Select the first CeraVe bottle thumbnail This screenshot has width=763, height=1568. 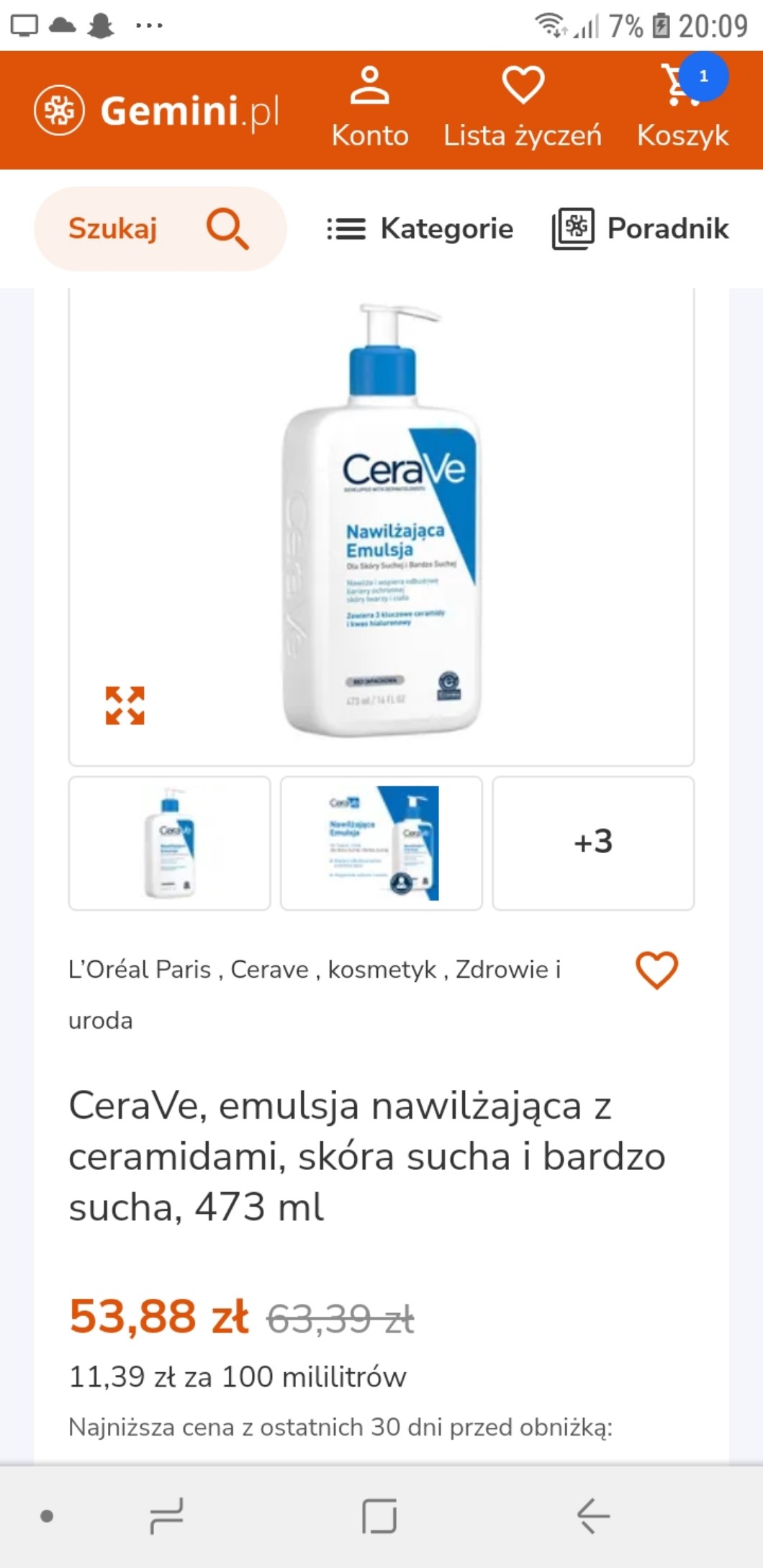(x=170, y=843)
